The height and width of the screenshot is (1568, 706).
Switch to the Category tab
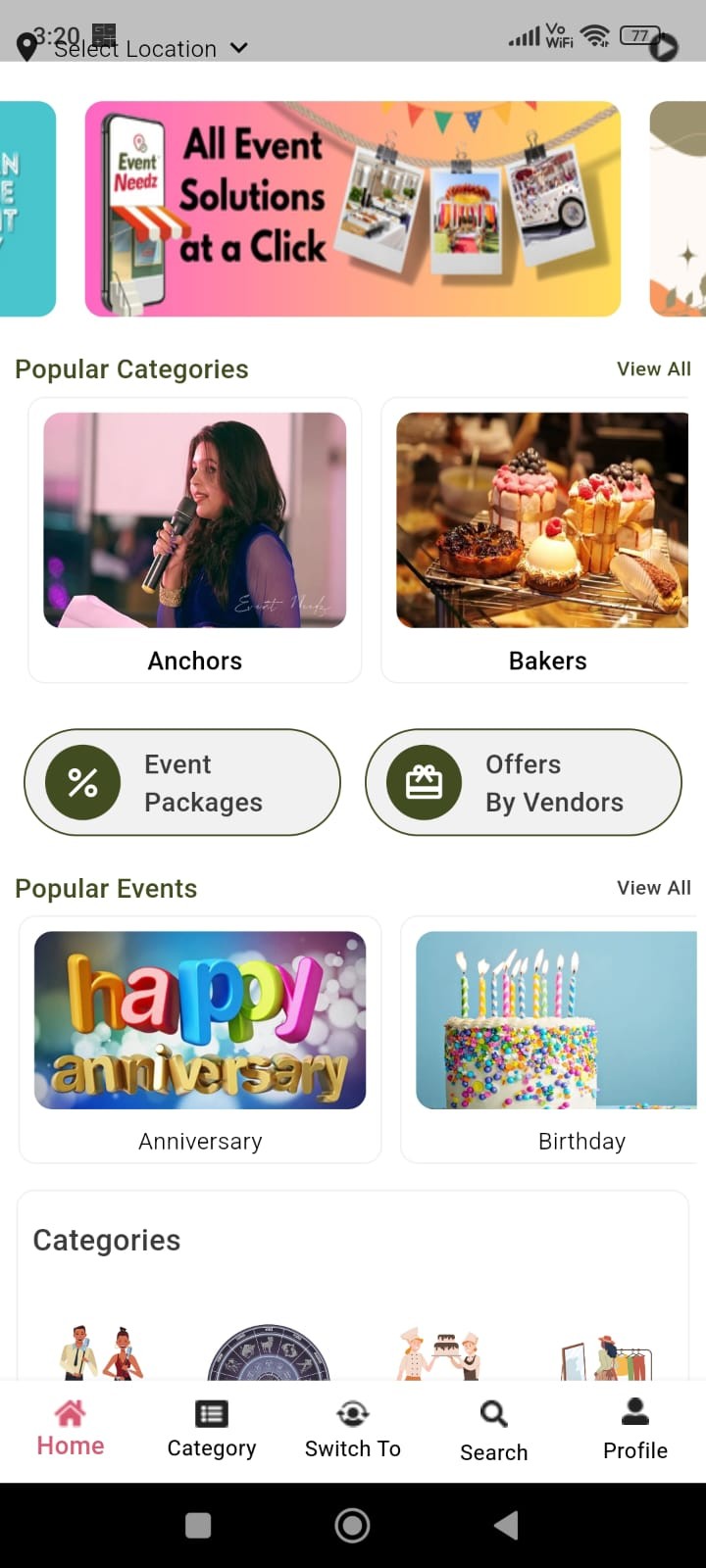click(x=212, y=1430)
